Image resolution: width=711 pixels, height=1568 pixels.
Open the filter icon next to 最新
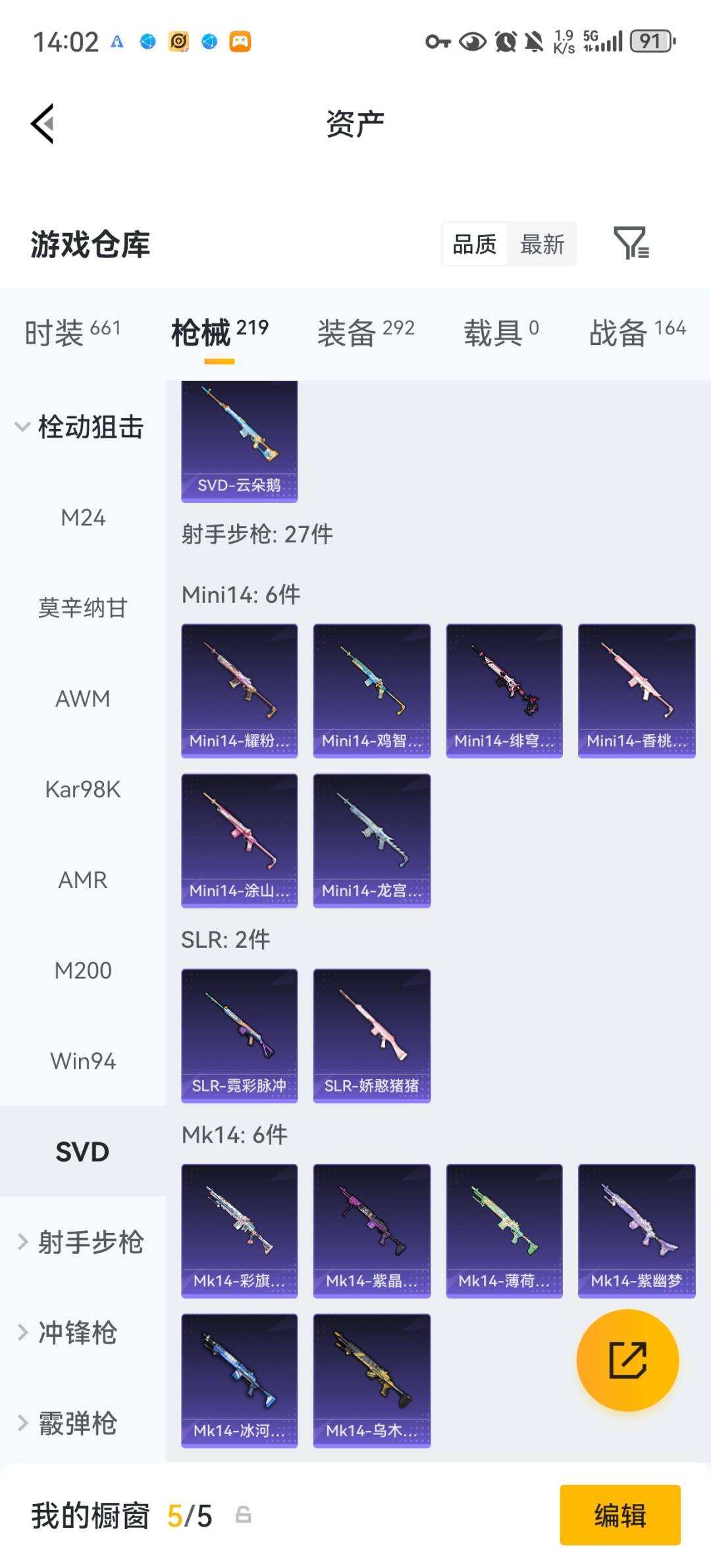coord(631,243)
